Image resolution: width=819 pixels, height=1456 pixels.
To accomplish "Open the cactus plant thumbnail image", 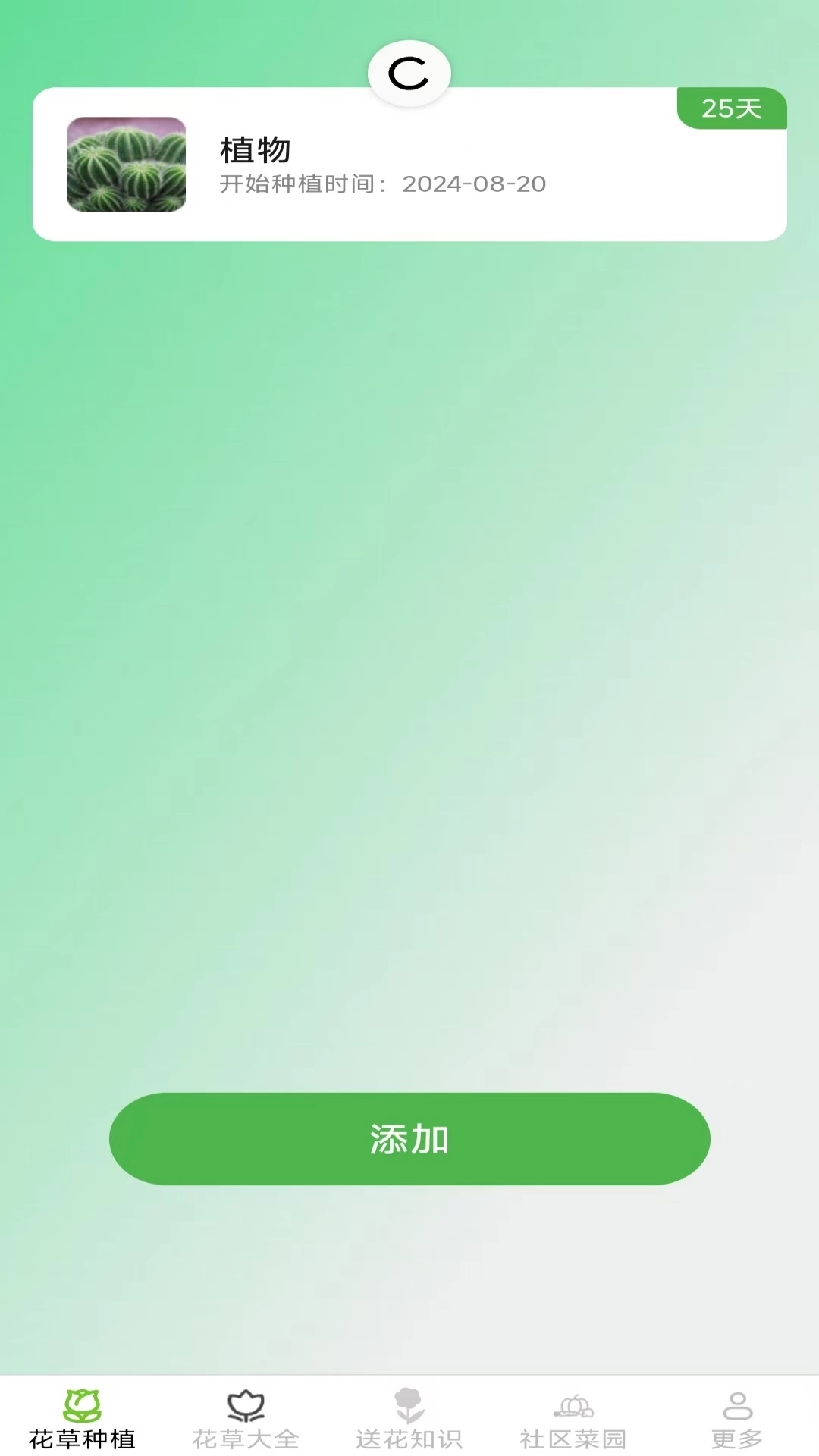I will [x=126, y=165].
